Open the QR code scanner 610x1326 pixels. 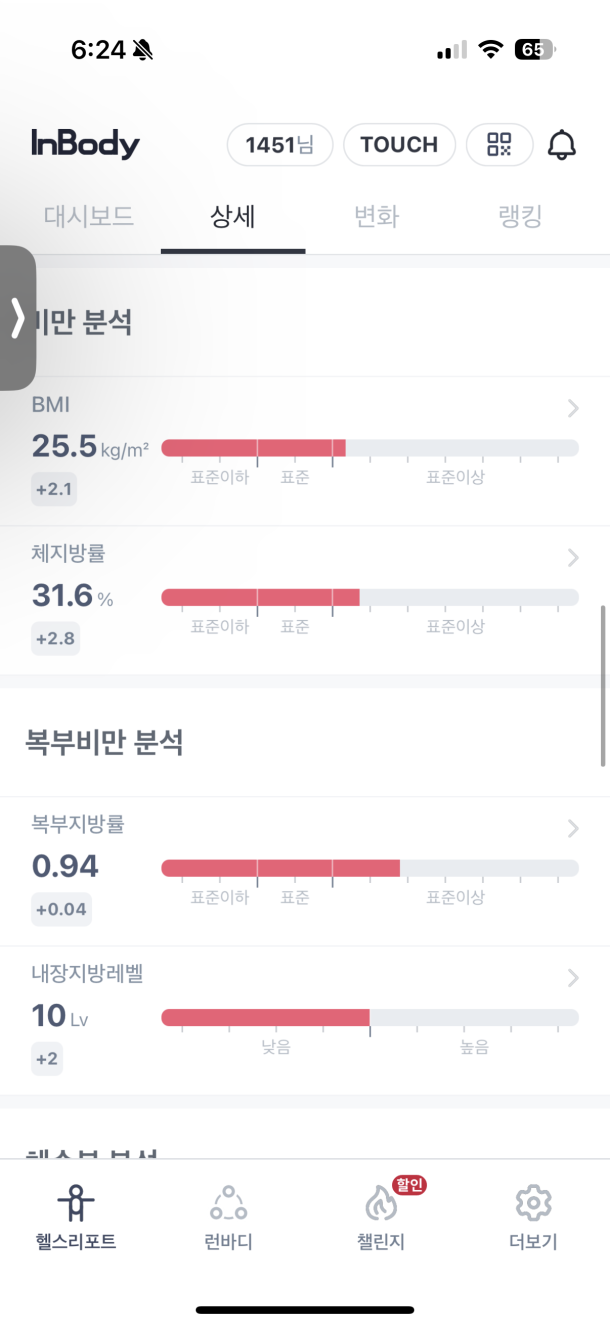click(499, 145)
